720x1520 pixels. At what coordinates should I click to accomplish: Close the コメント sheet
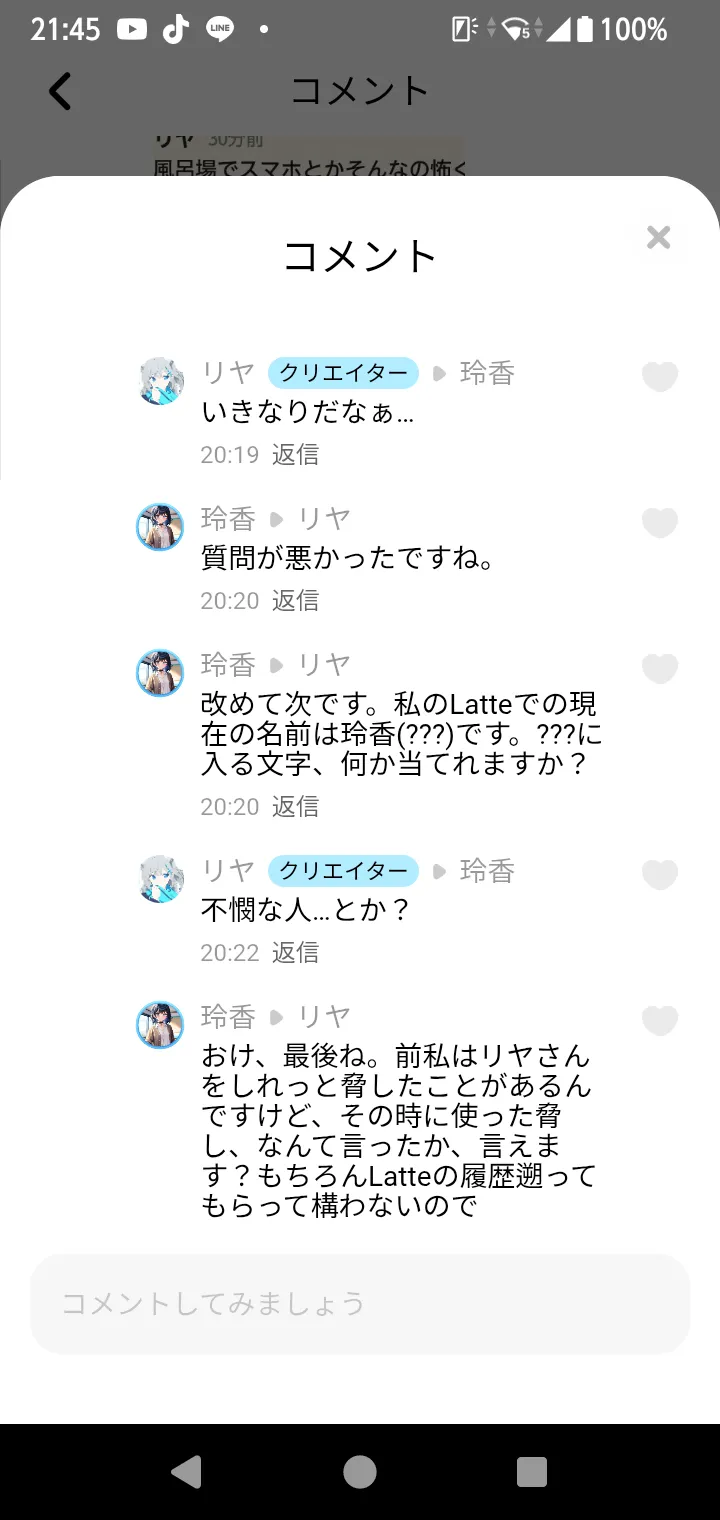click(x=658, y=238)
